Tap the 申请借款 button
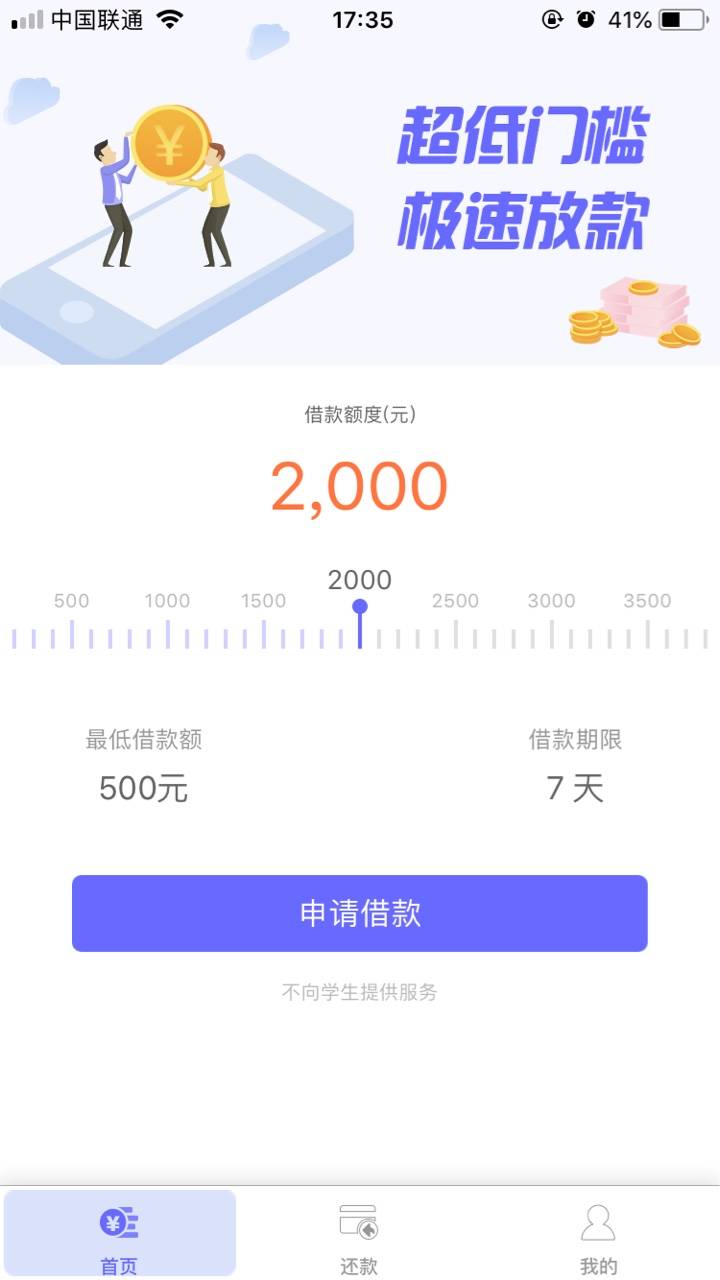The image size is (720, 1280). pyautogui.click(x=360, y=913)
